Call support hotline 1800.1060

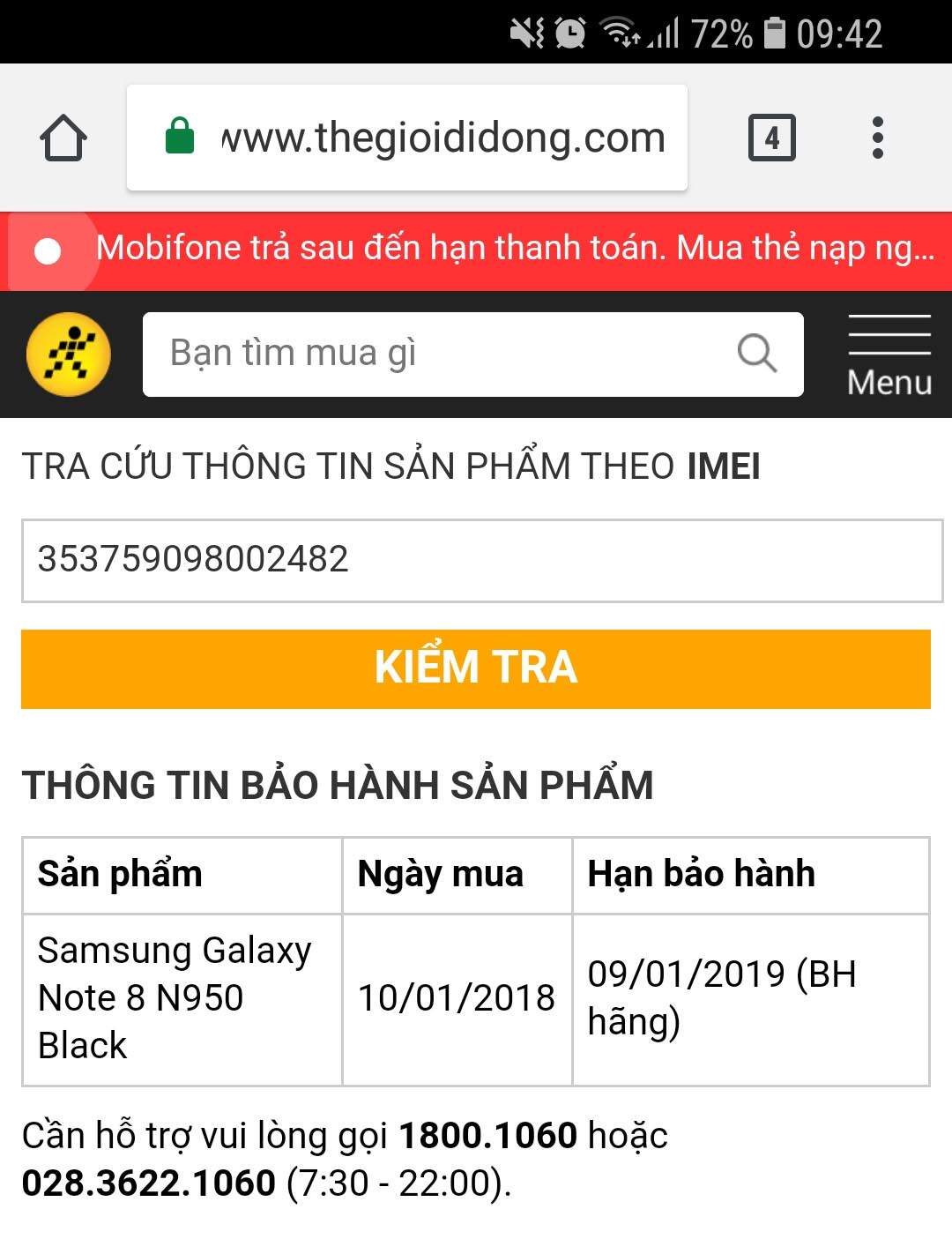pos(487,1136)
